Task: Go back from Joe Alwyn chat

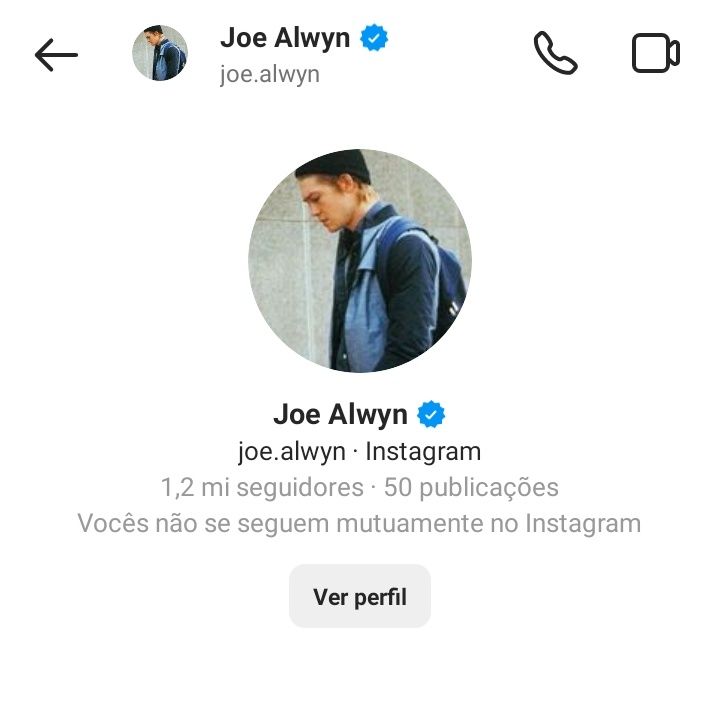Action: [56, 55]
